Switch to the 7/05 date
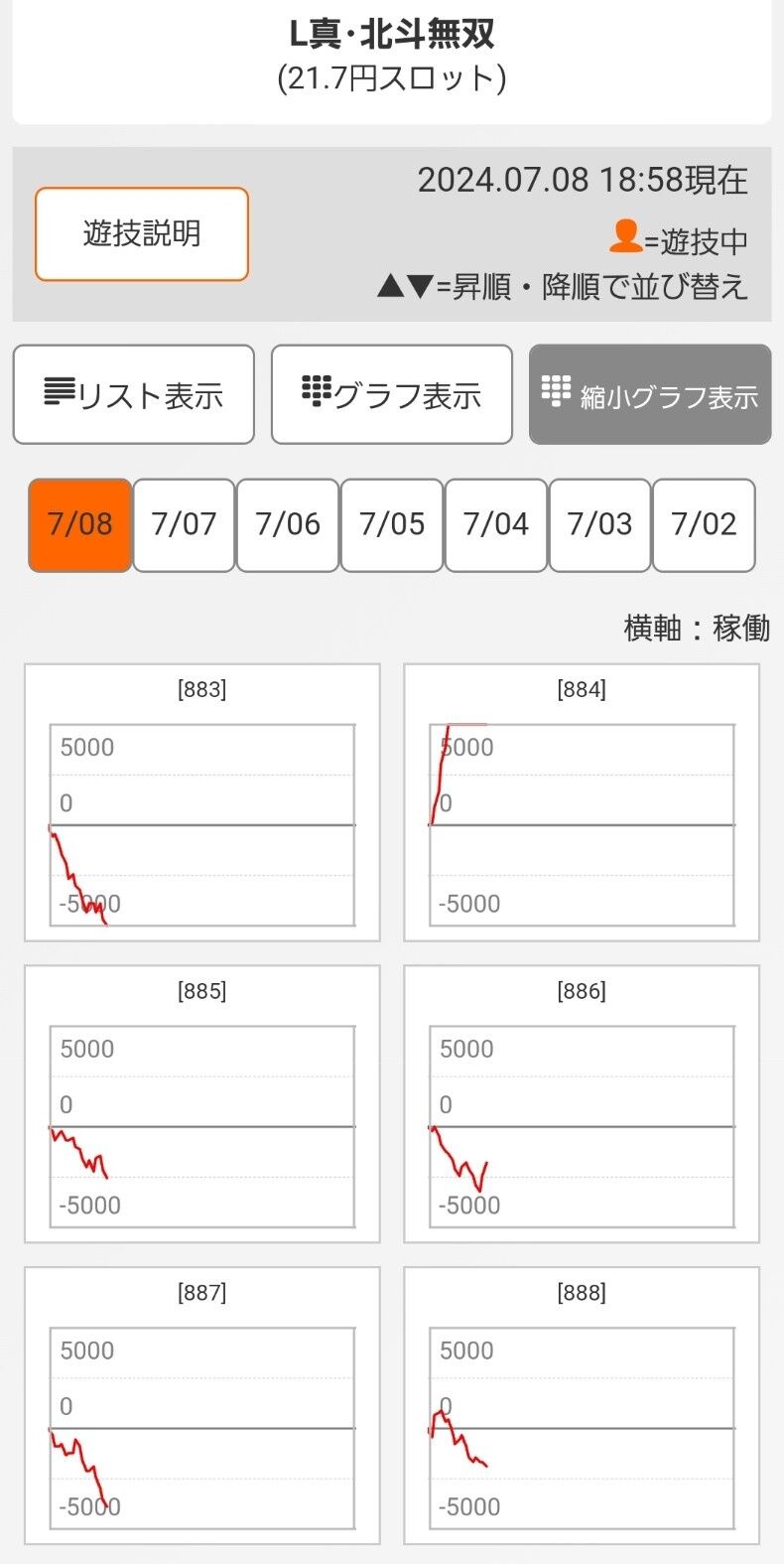The width and height of the screenshot is (784, 1564). [392, 524]
